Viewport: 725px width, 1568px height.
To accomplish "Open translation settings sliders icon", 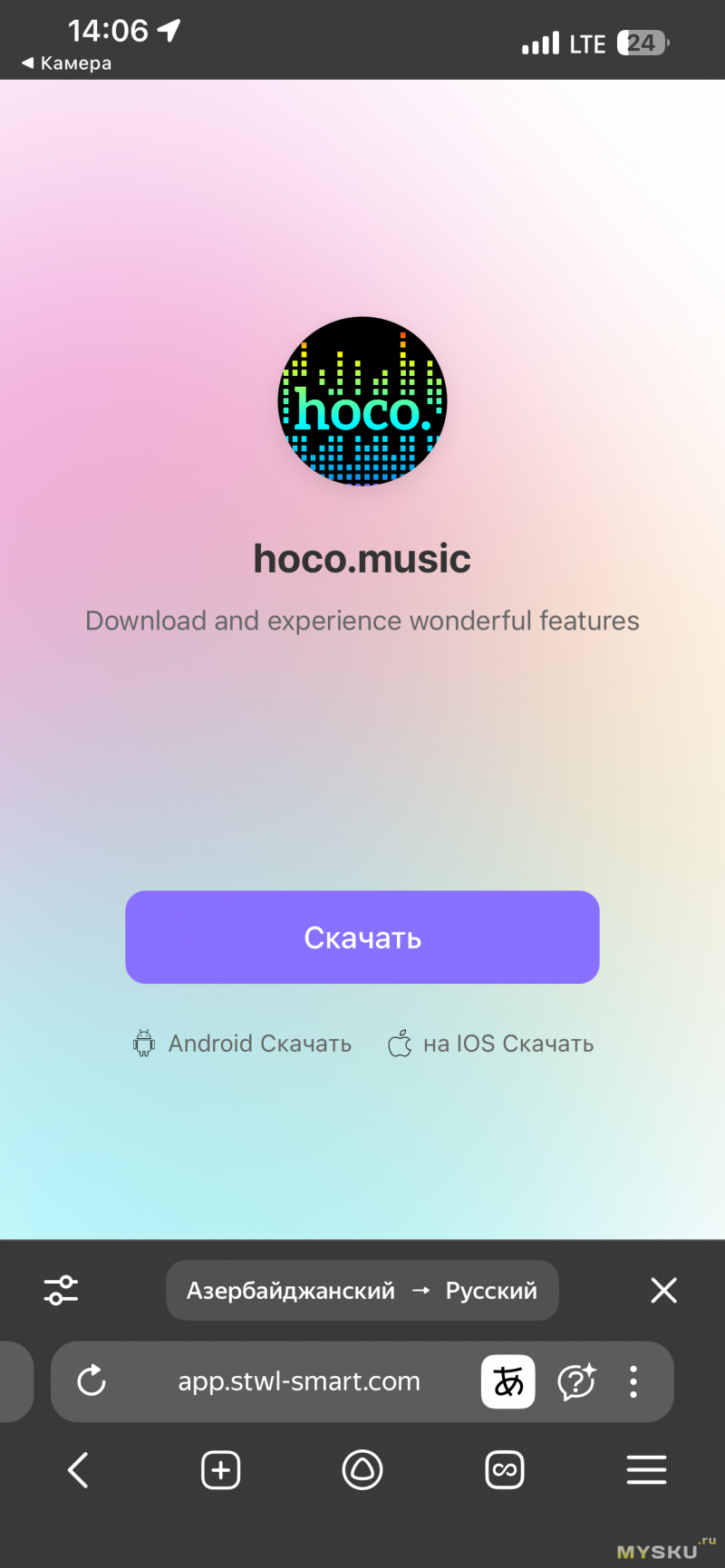I will (x=62, y=1290).
